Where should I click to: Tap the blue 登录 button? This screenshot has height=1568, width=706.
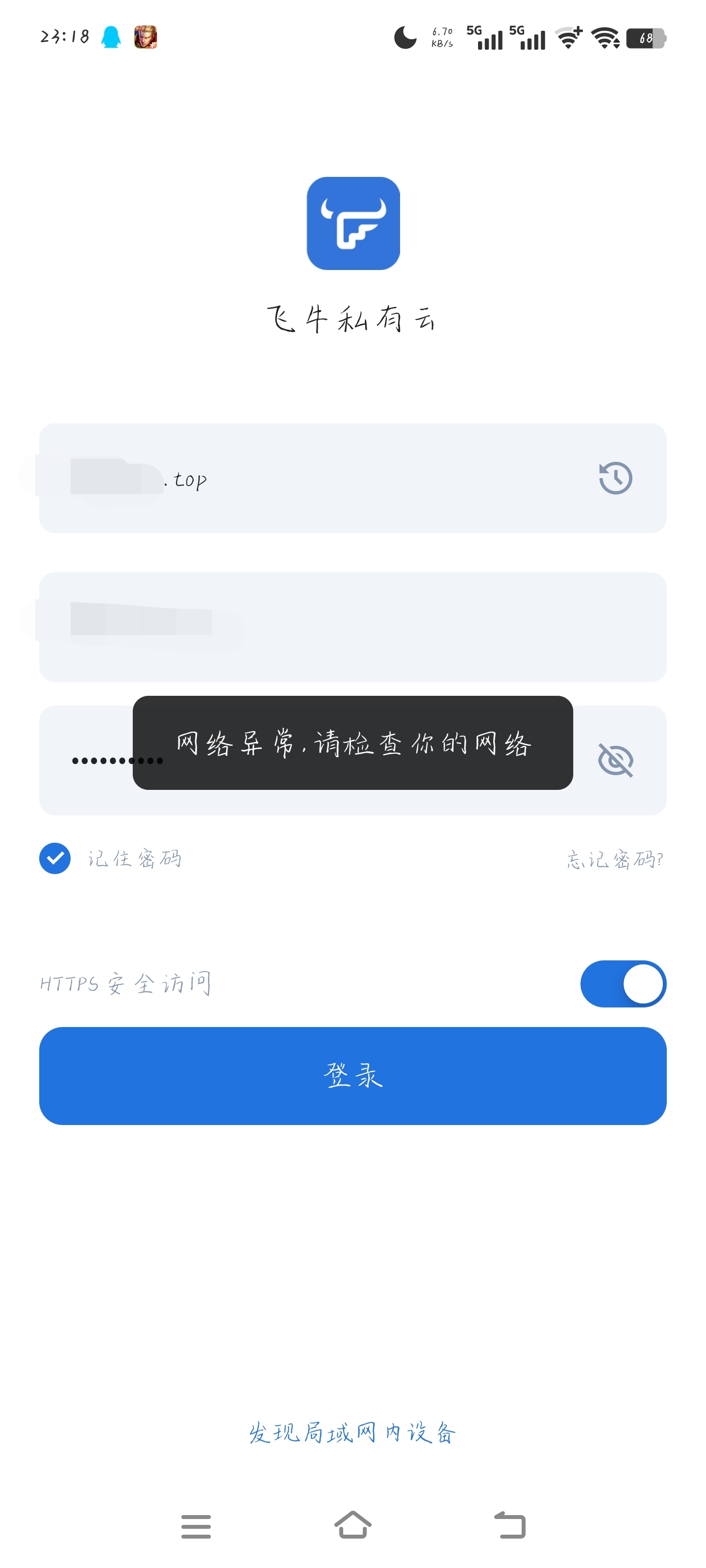tap(353, 1076)
